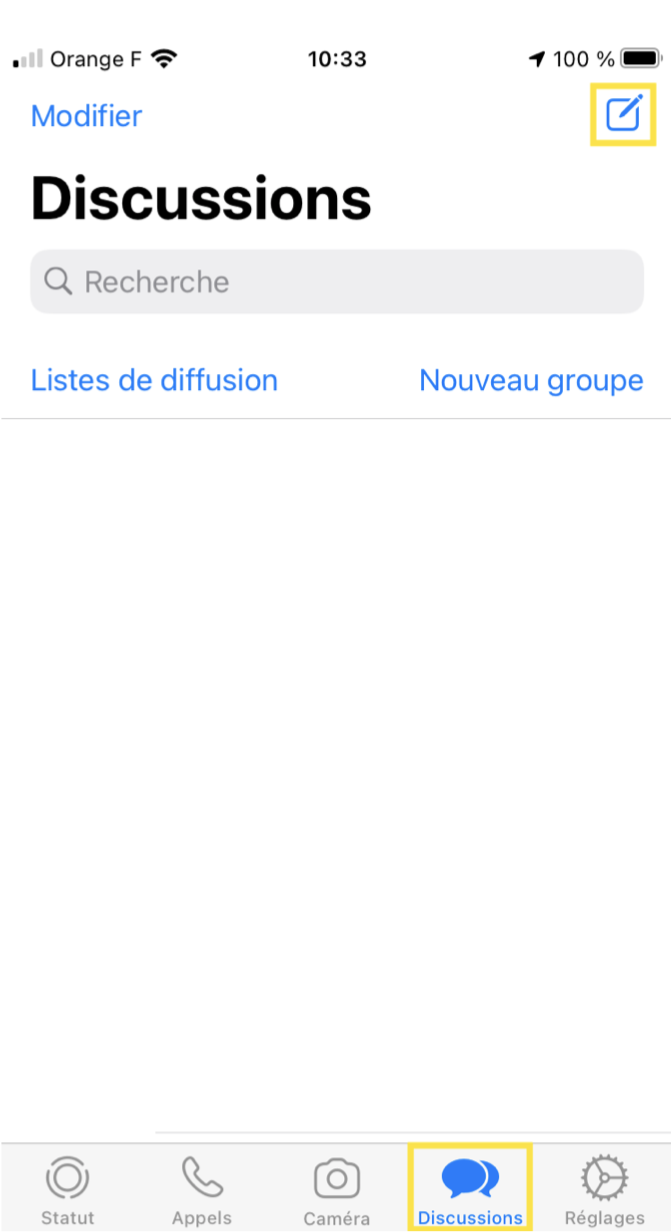Open the Recherche search field
The height and width of the screenshot is (1232, 672).
coord(337,282)
